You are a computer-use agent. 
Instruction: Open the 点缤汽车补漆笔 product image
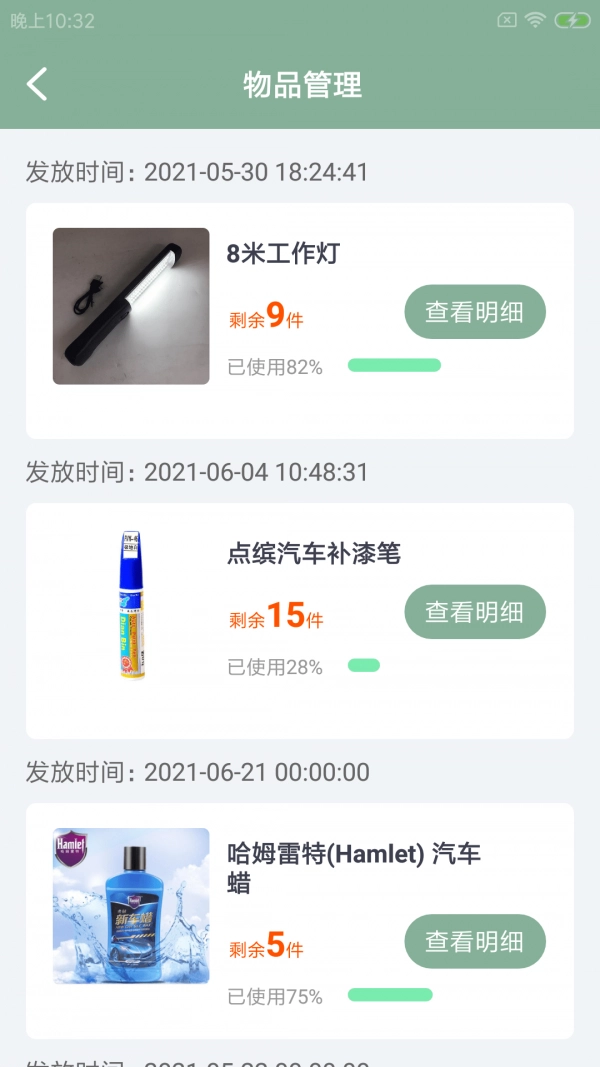[x=131, y=606]
